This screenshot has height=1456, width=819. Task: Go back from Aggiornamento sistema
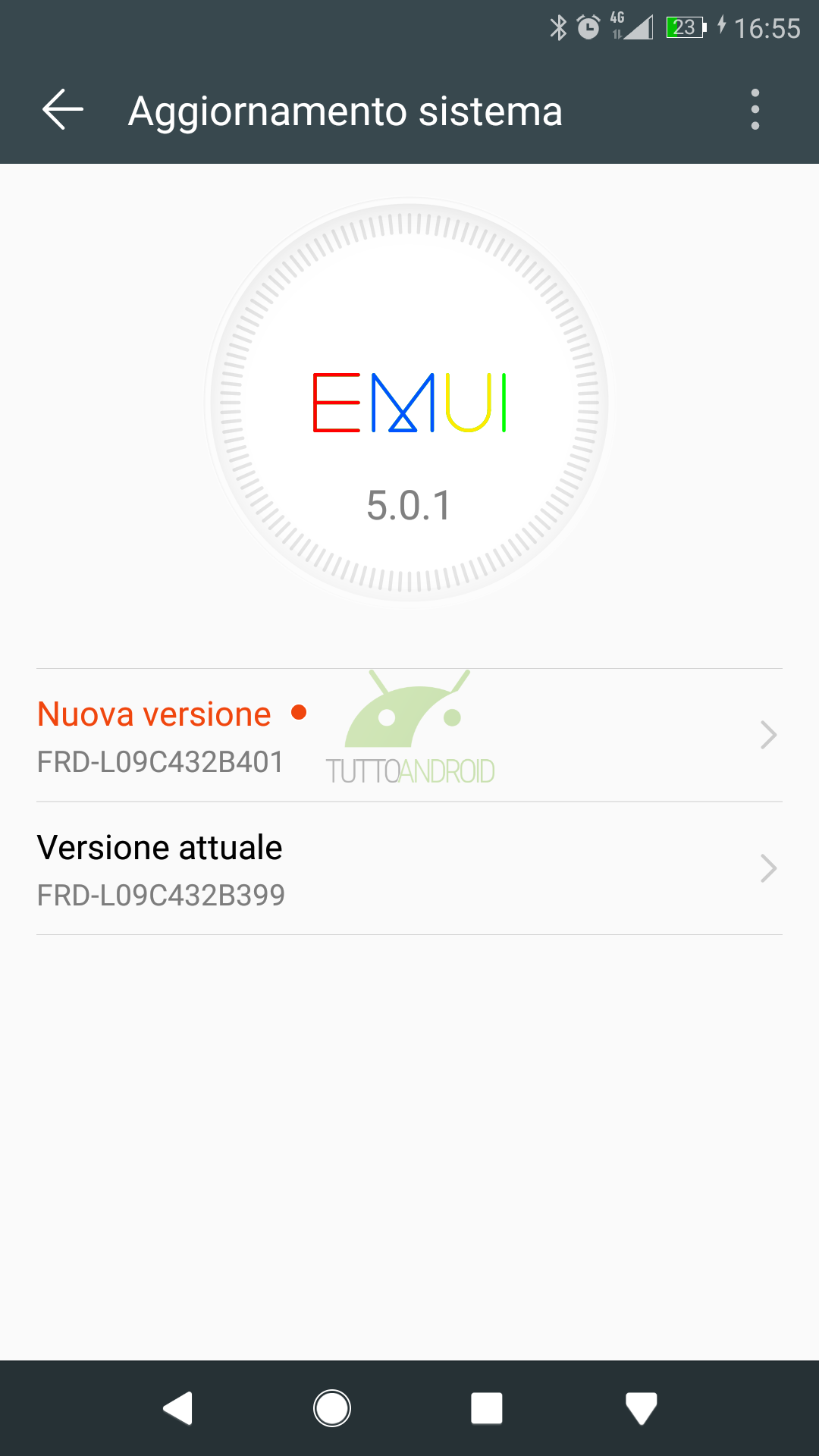[x=63, y=110]
